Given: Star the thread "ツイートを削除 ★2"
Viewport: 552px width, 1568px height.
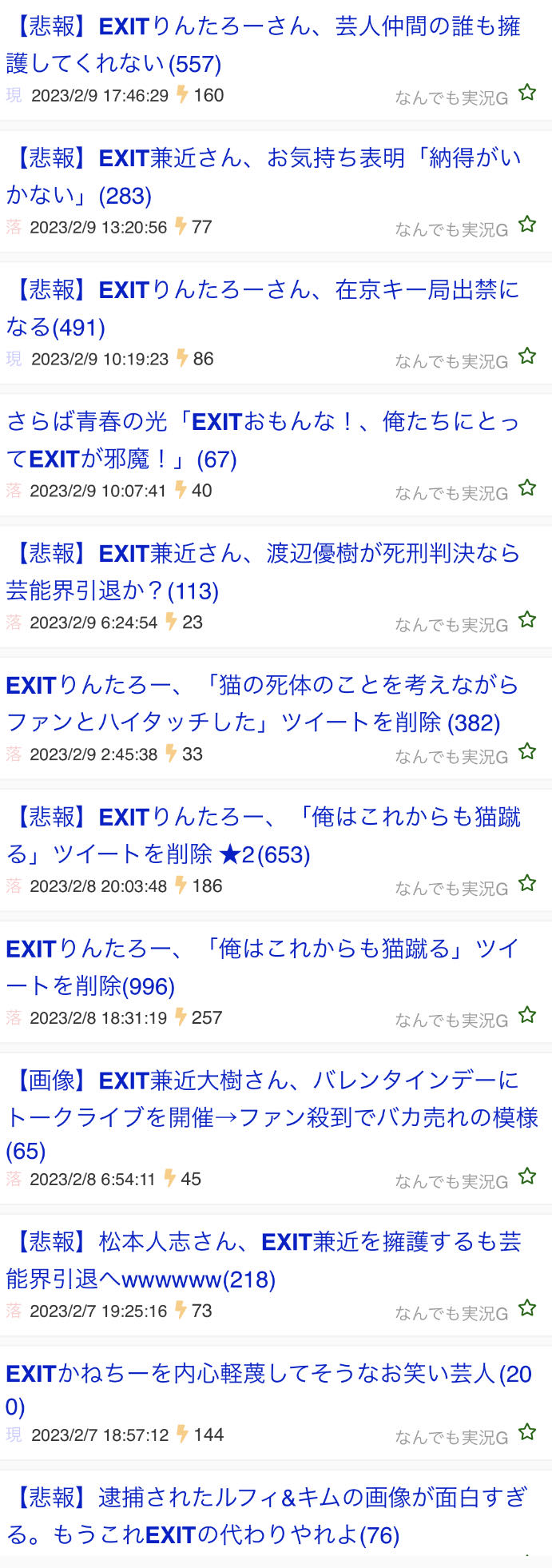Looking at the screenshot, I should point(527,884).
